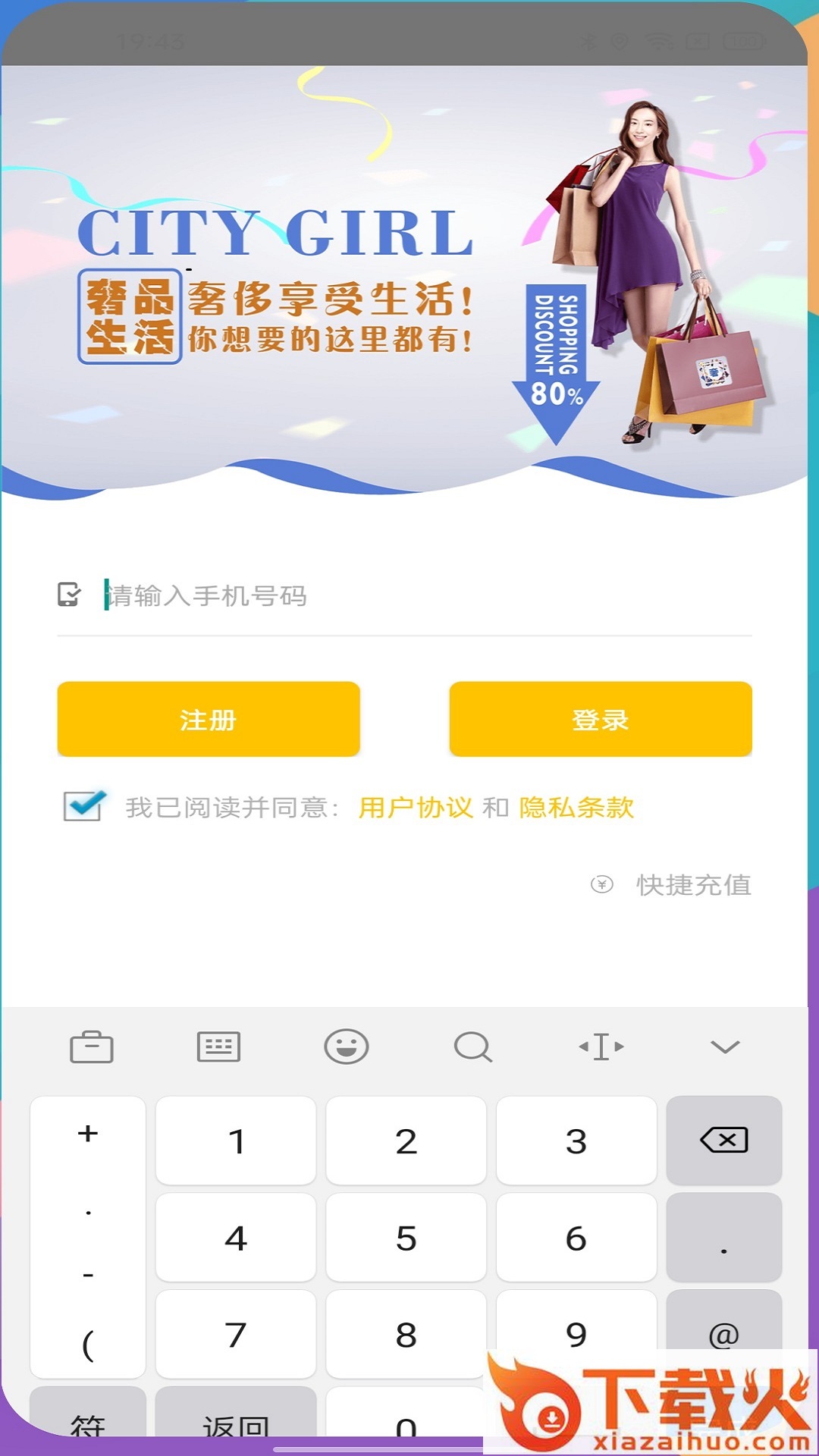Image resolution: width=819 pixels, height=1456 pixels.
Task: Tap the 登录 login button
Action: click(x=601, y=719)
